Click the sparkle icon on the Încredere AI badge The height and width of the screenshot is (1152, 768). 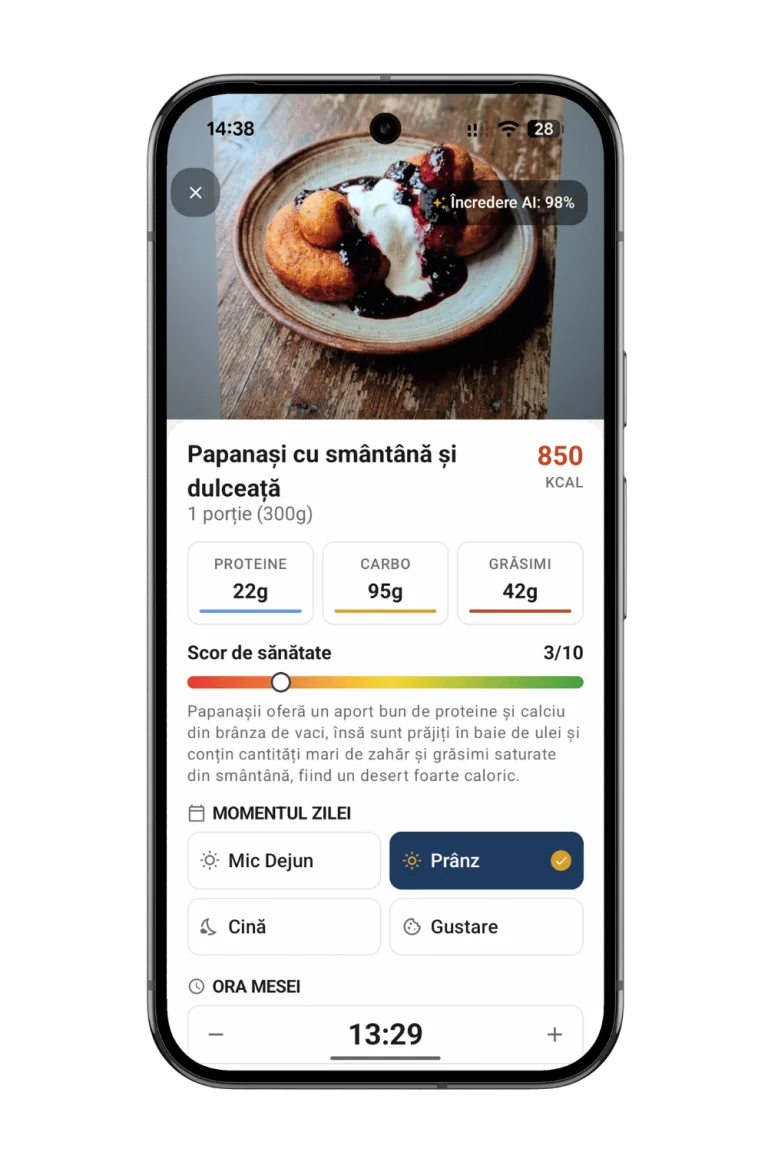point(440,203)
